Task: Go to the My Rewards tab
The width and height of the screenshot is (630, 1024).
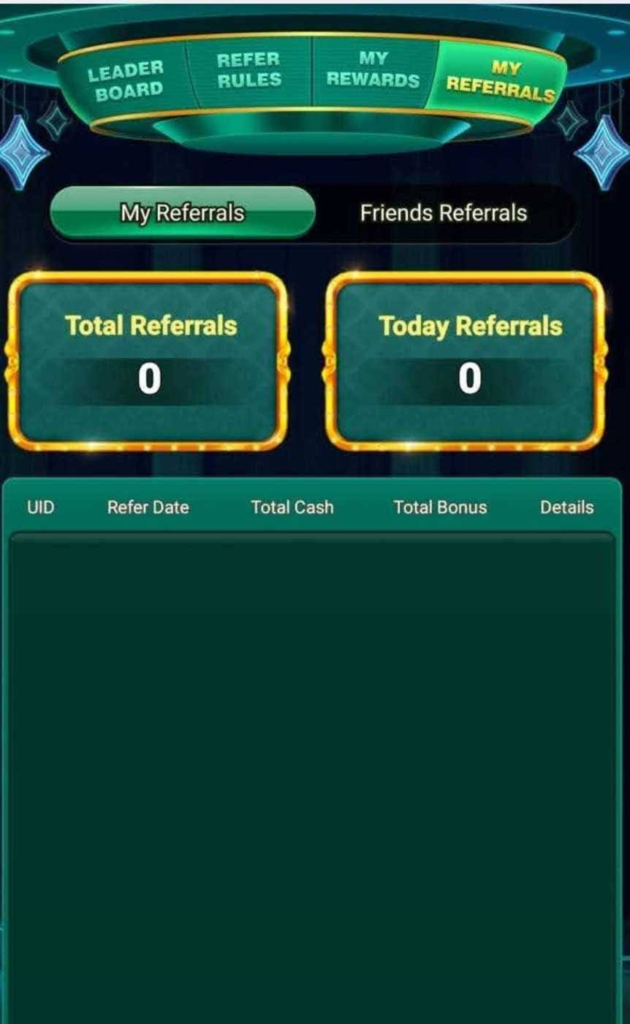Action: click(x=372, y=69)
